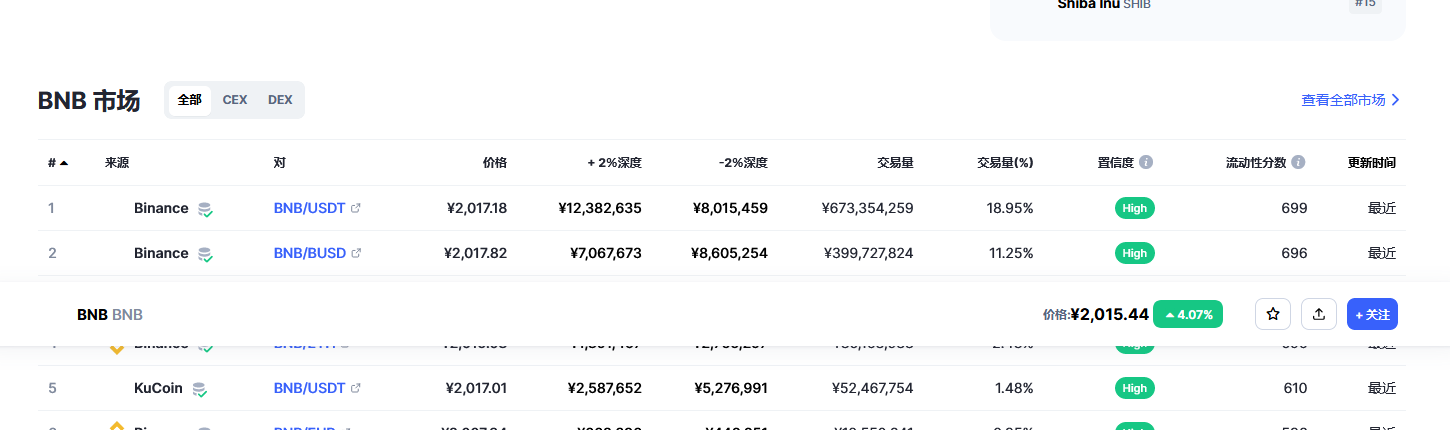1450x430 pixels.
Task: Tap the + 关注 follow button
Action: point(1372,314)
